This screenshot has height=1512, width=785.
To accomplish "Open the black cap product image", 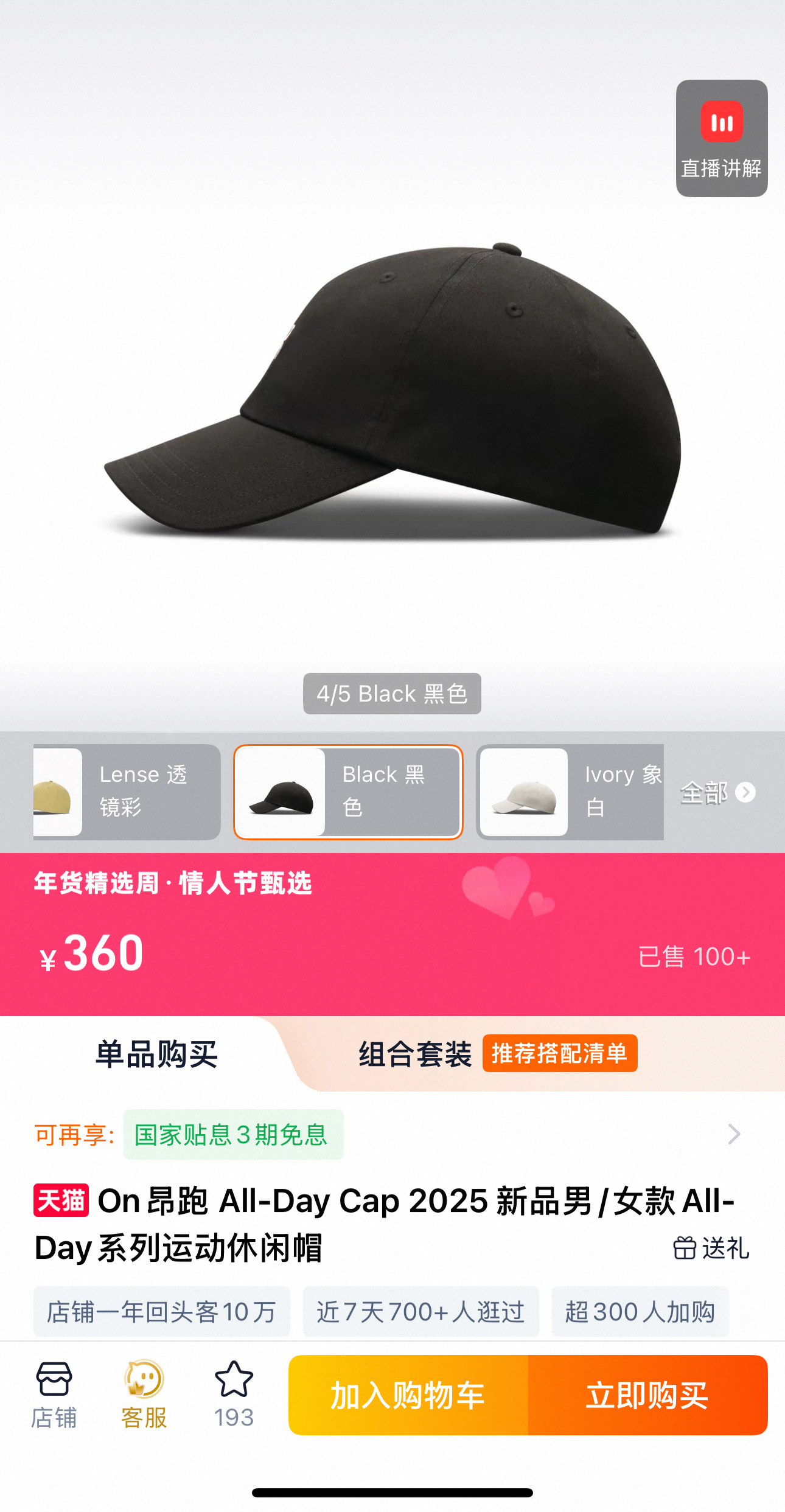I will (x=392, y=389).
